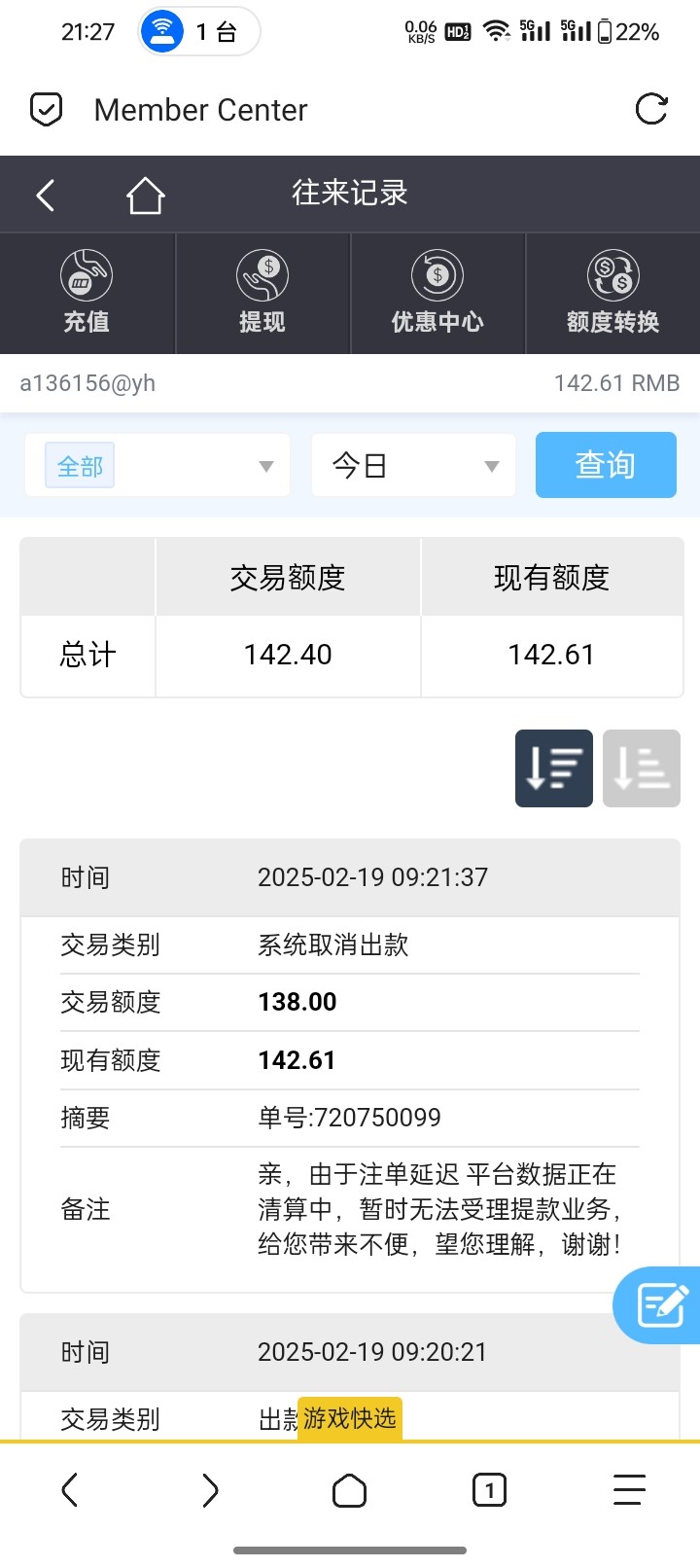Image resolution: width=700 pixels, height=1568 pixels.
Task: Open the browser menu with three lines
Action: 629,1489
